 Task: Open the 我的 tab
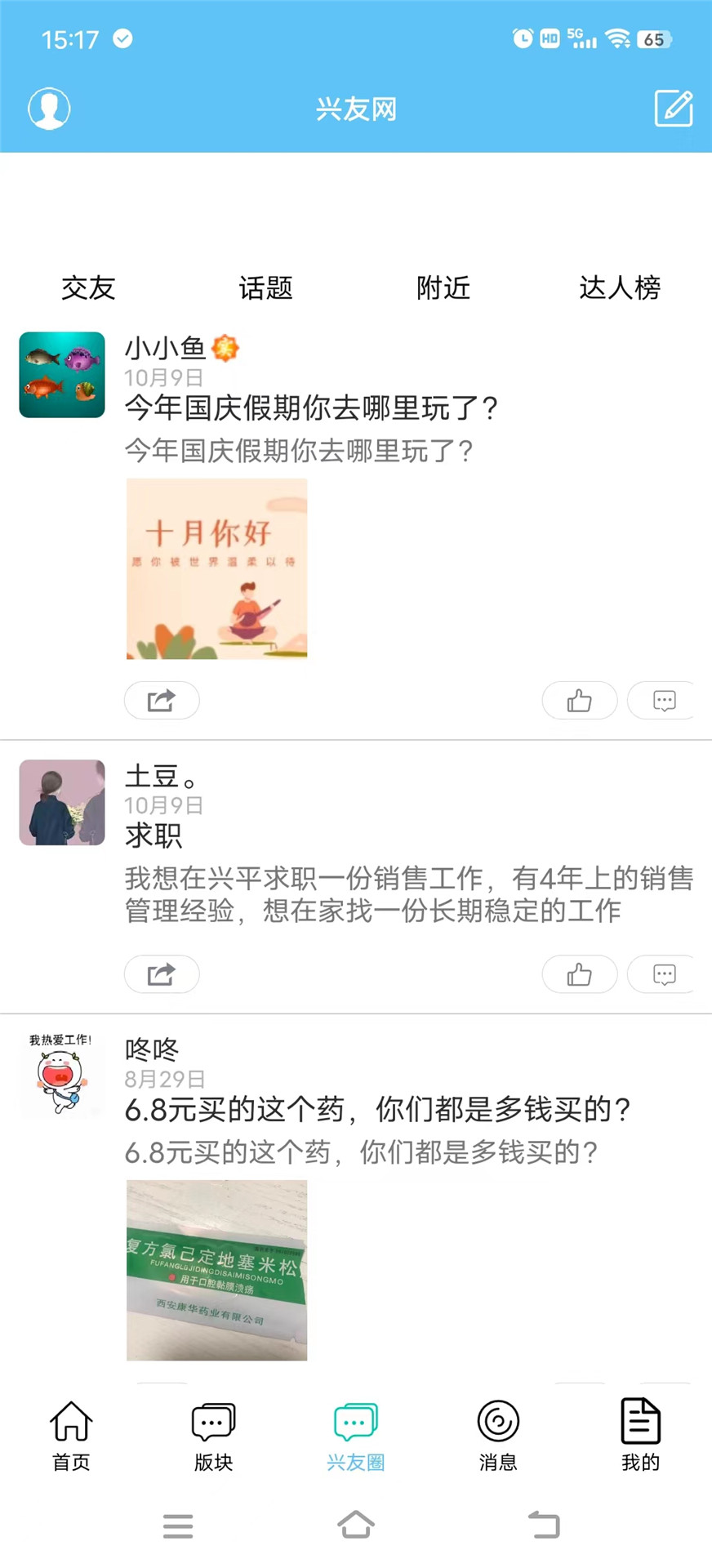point(640,1435)
